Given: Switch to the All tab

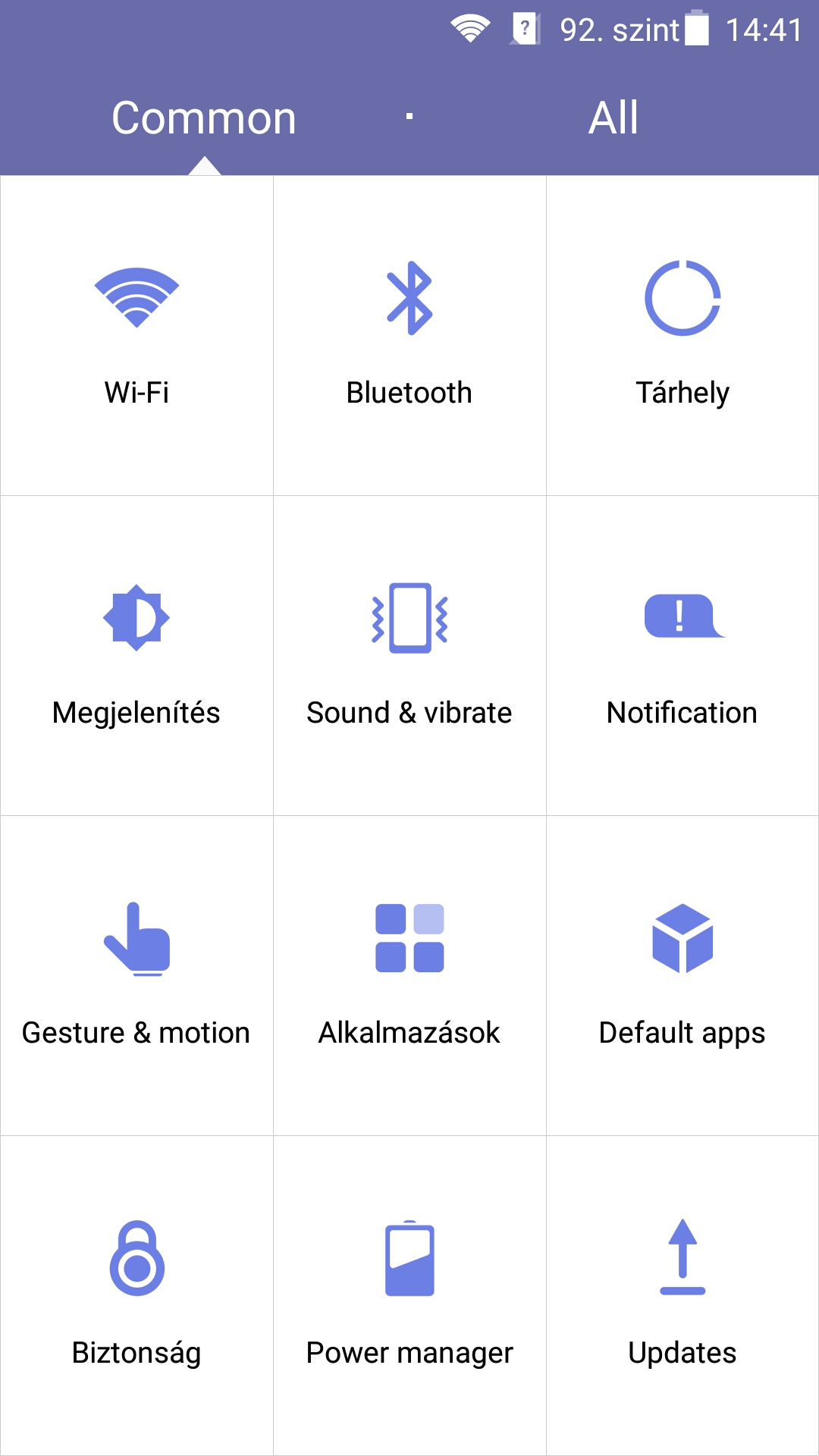Looking at the screenshot, I should 614,118.
